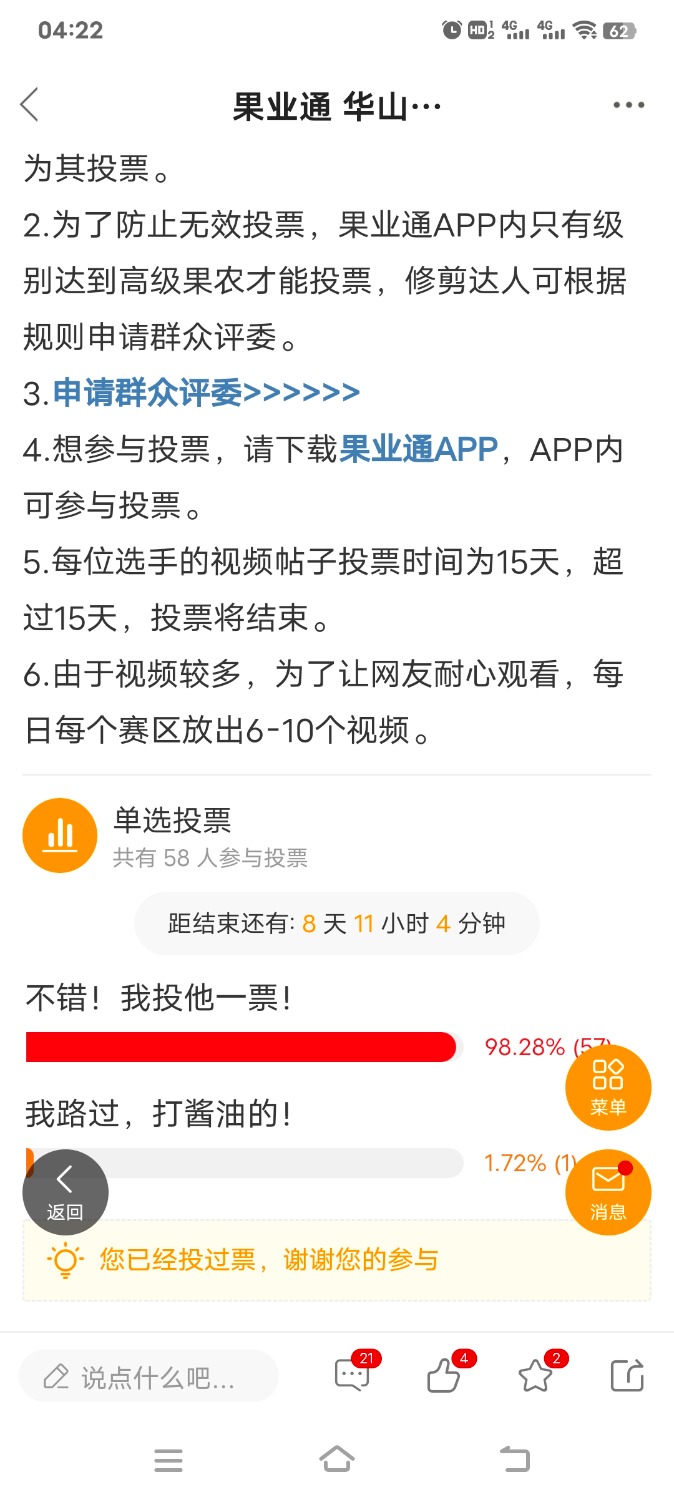Open the 申请群众评委 link
674x1500 pixels.
pos(205,393)
